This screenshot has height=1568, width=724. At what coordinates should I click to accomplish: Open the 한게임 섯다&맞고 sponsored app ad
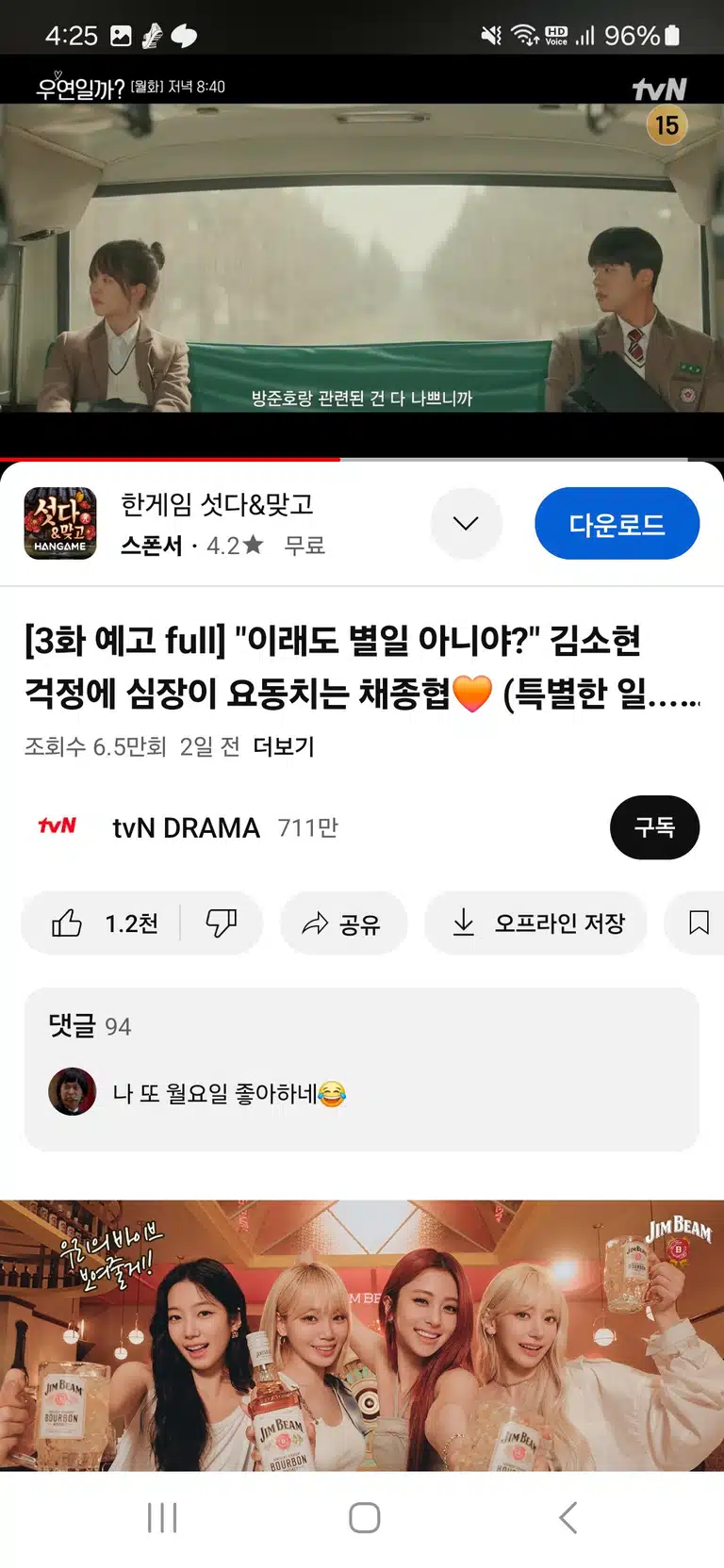[222, 523]
